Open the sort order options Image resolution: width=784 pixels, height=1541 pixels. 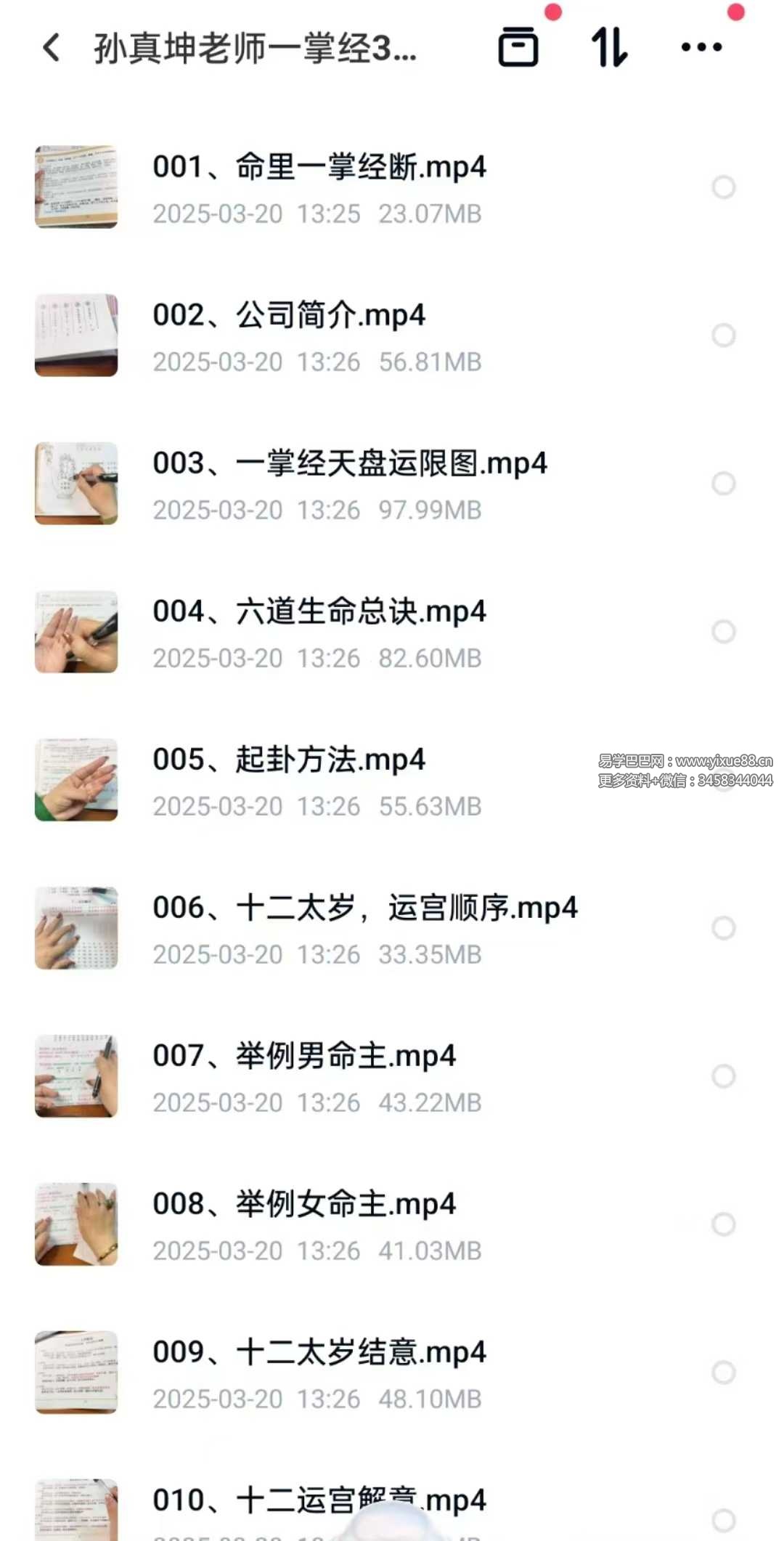(610, 48)
